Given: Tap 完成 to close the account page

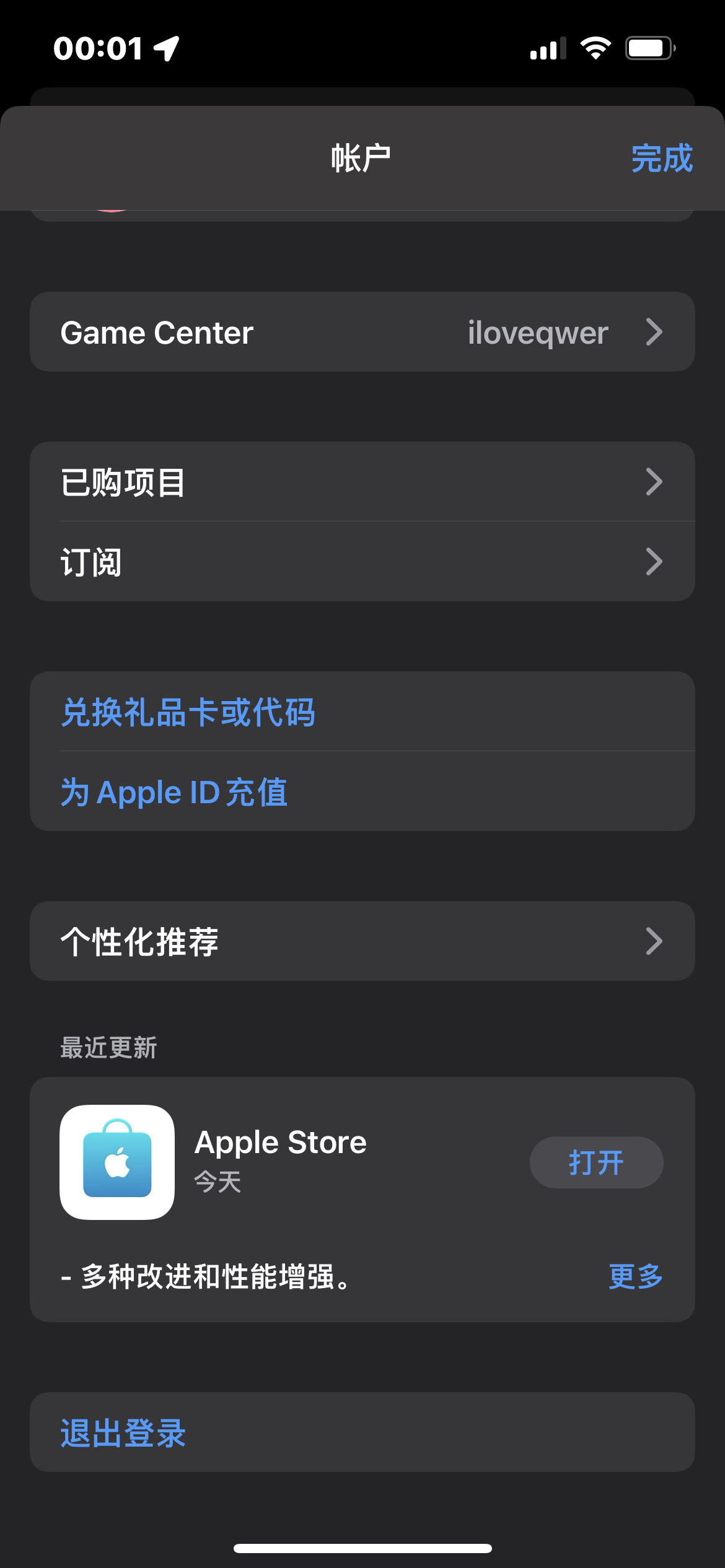Looking at the screenshot, I should 661,159.
